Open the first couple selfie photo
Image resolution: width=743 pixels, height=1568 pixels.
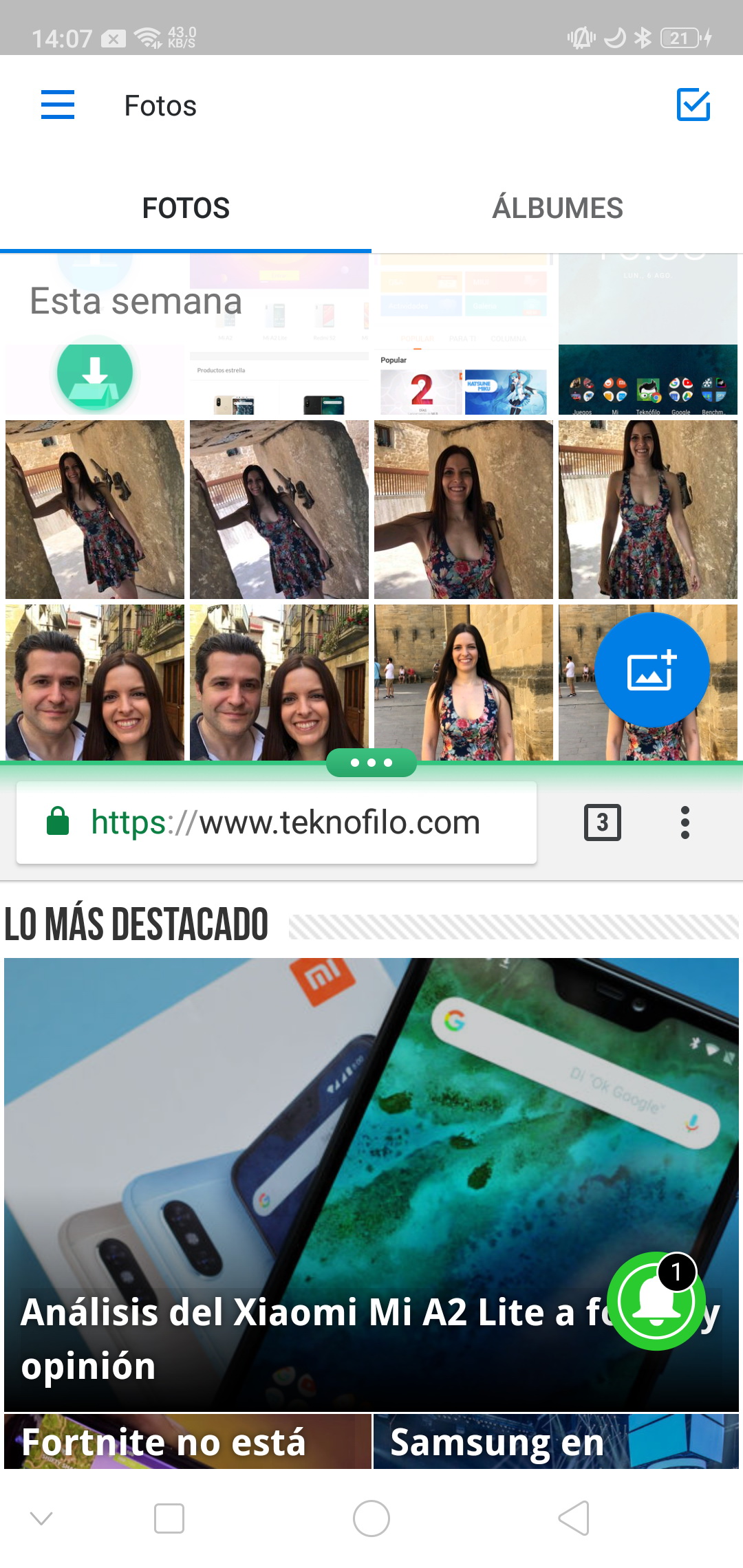pyautogui.click(x=95, y=682)
